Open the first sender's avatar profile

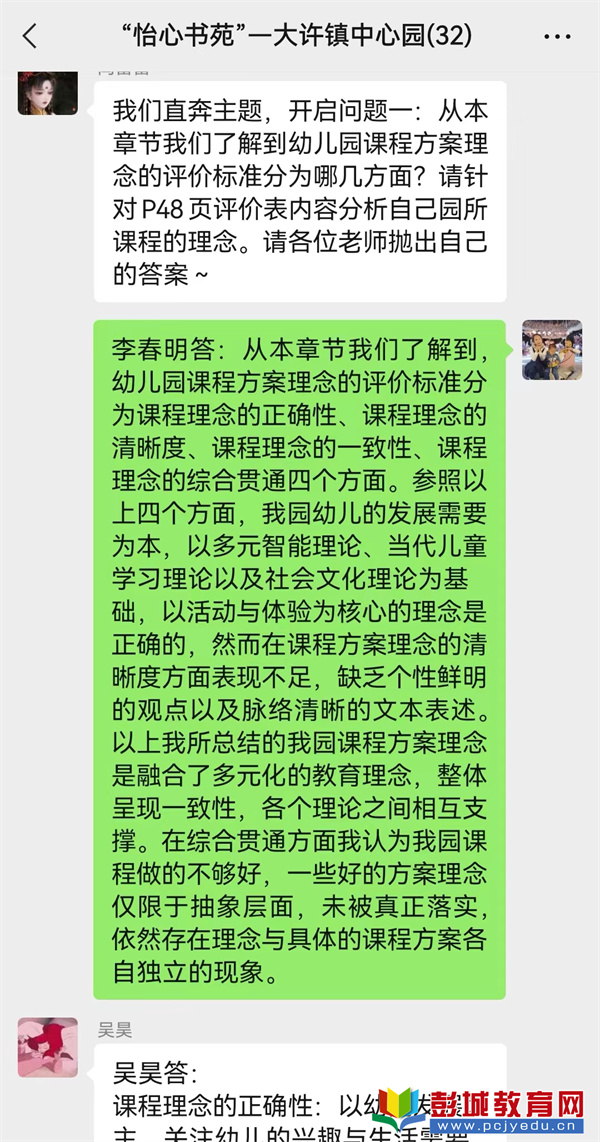(x=48, y=92)
